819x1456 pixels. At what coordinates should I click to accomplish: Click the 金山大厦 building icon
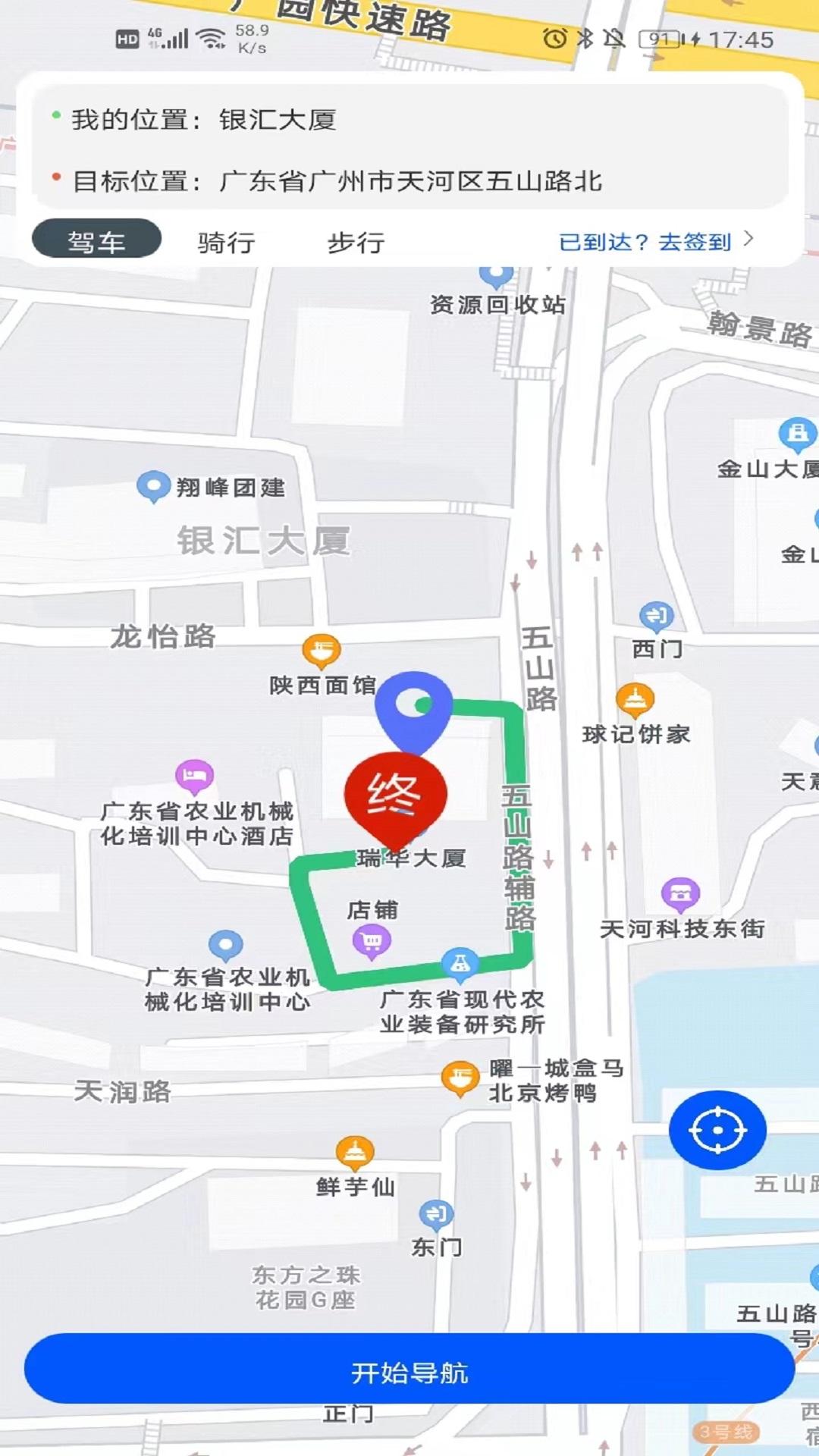[796, 431]
